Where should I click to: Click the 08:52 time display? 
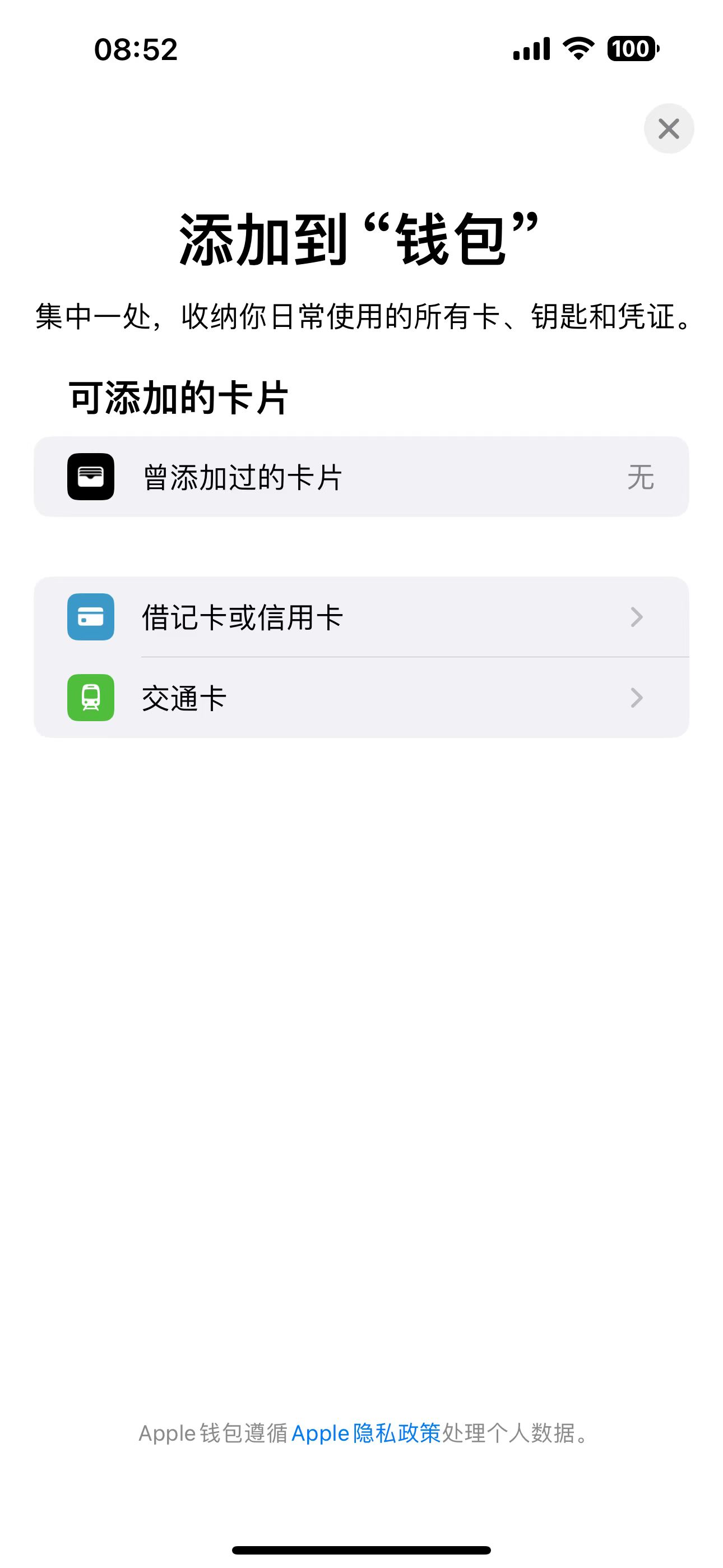click(135, 50)
